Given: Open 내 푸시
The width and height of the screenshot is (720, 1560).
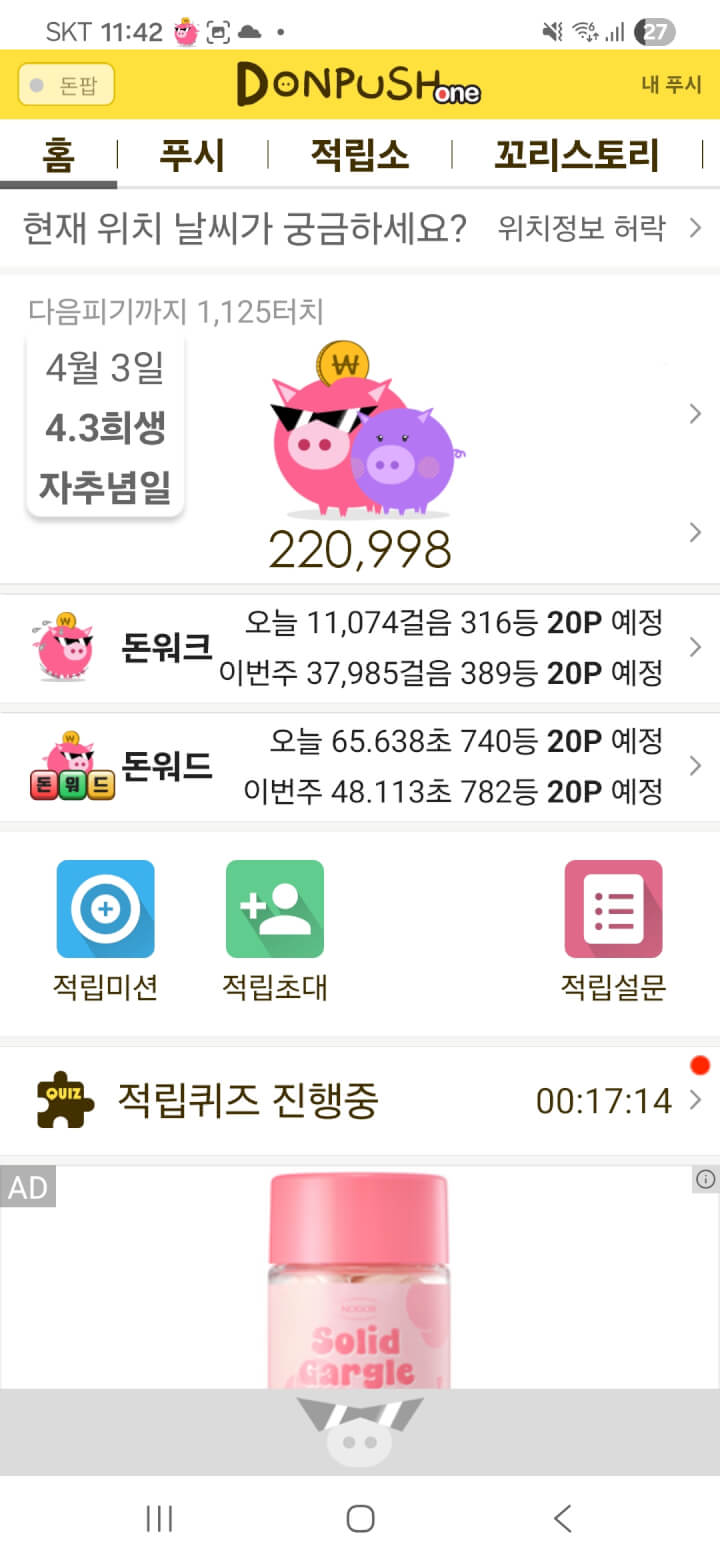Looking at the screenshot, I should [671, 85].
